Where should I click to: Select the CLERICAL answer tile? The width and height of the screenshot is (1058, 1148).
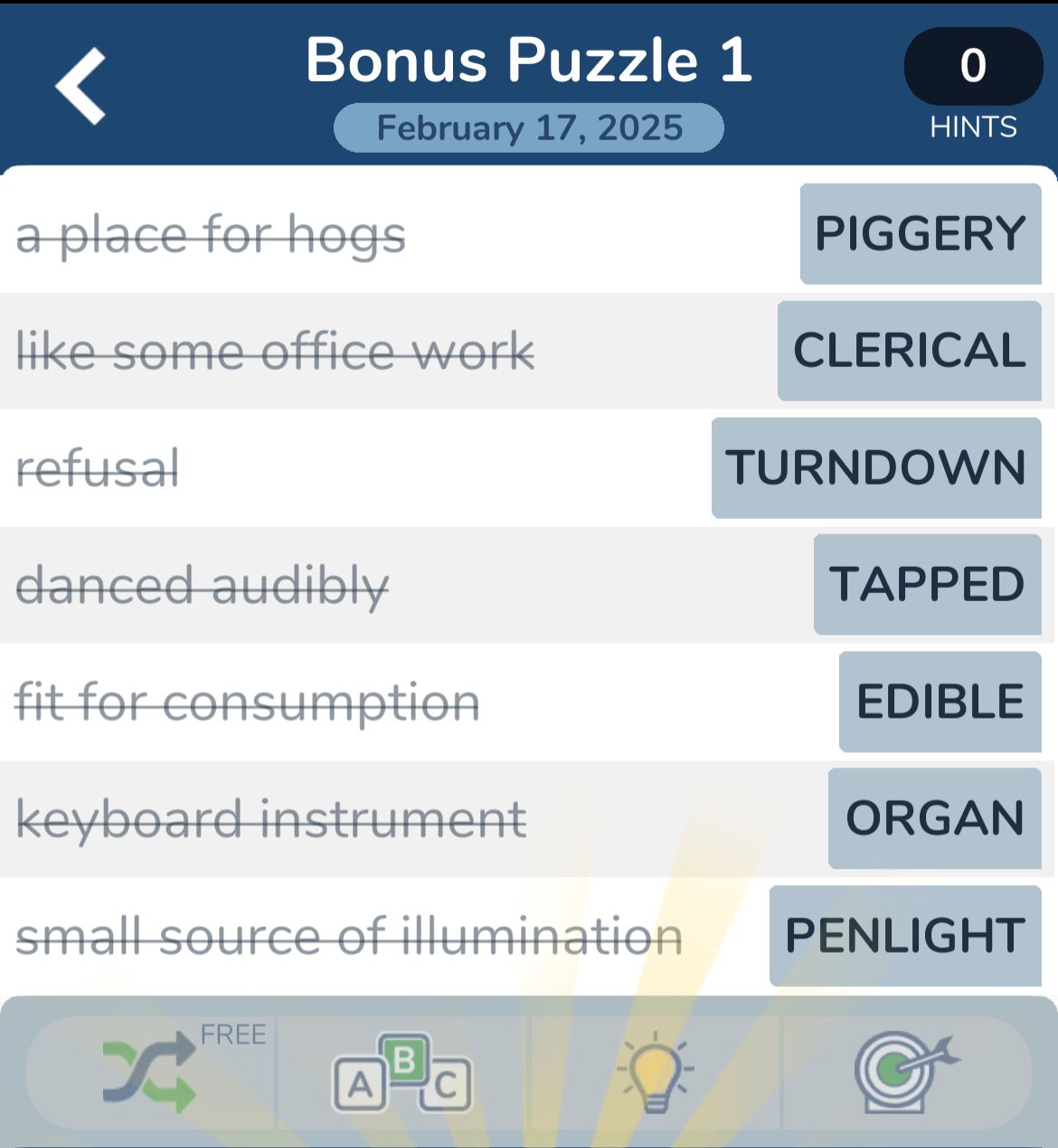(x=909, y=351)
